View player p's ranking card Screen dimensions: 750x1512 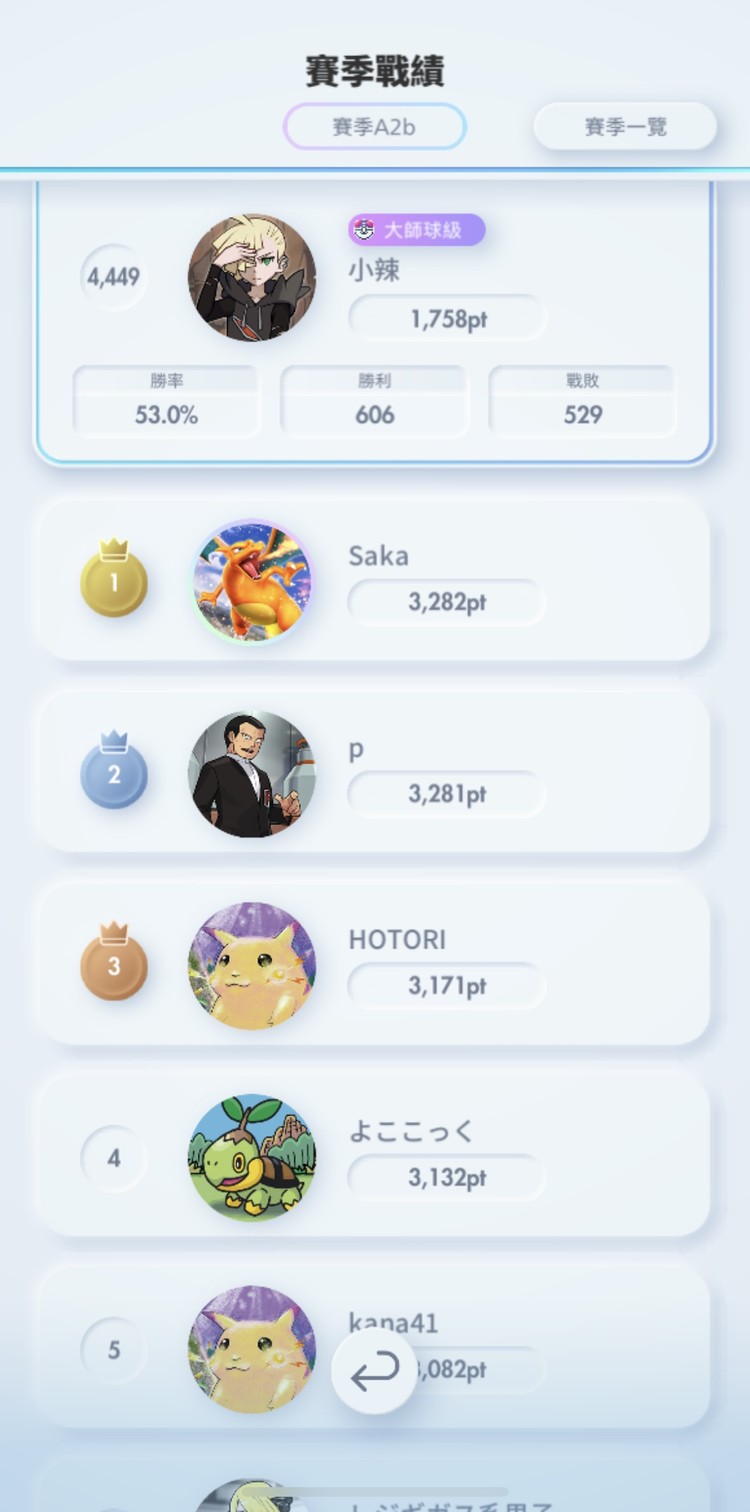[x=374, y=773]
